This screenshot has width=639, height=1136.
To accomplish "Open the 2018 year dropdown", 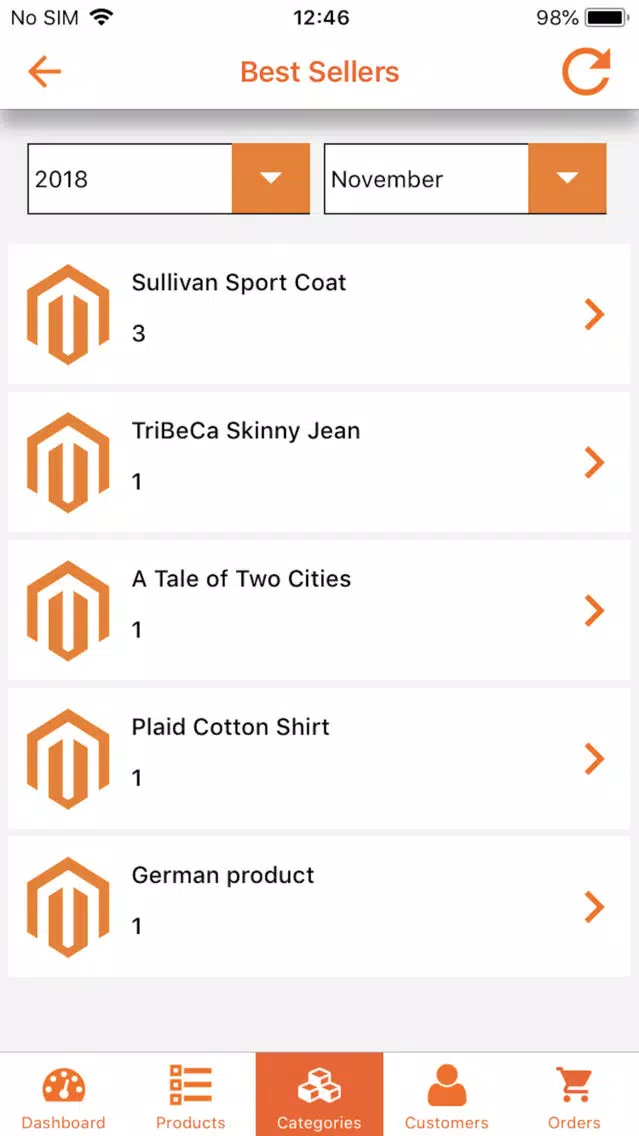I will [169, 179].
